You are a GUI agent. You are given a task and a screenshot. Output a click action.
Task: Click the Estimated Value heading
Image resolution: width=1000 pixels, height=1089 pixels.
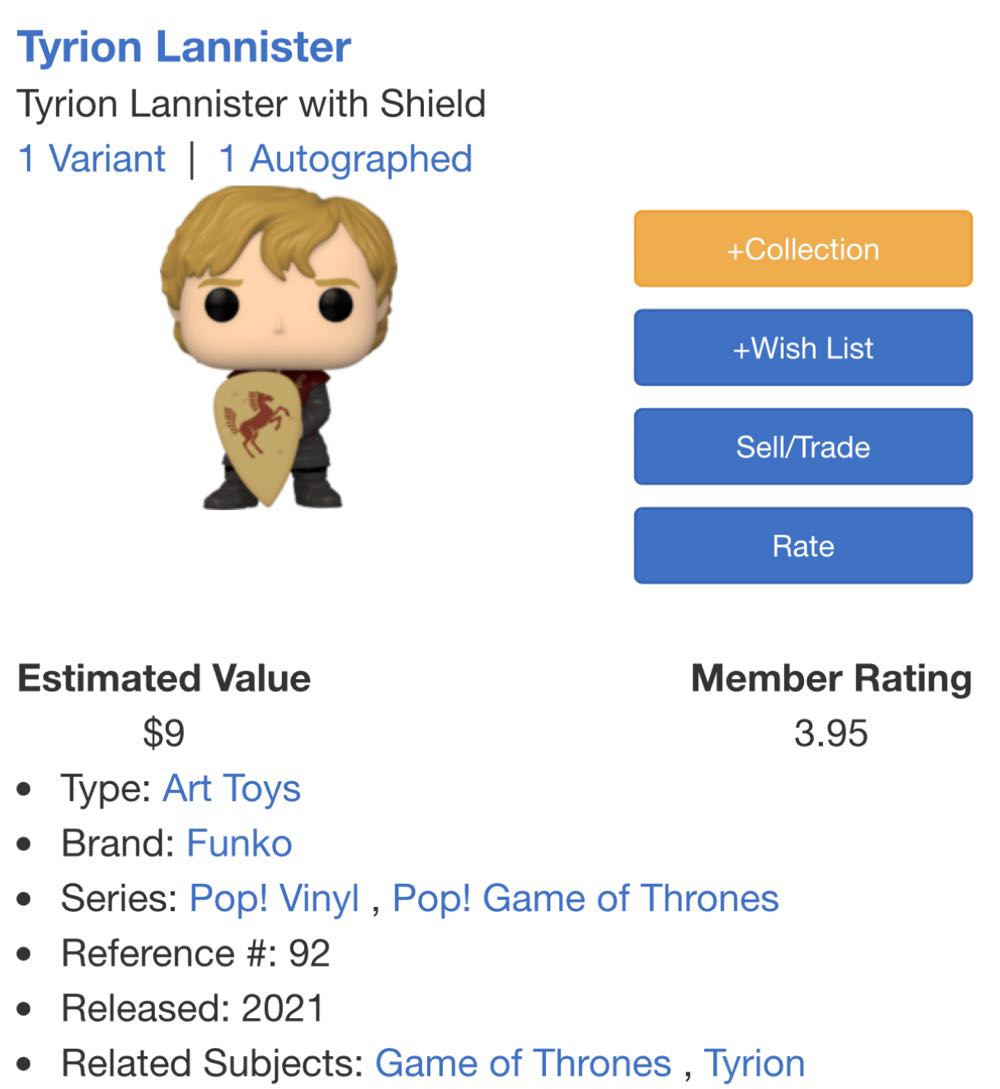click(165, 679)
